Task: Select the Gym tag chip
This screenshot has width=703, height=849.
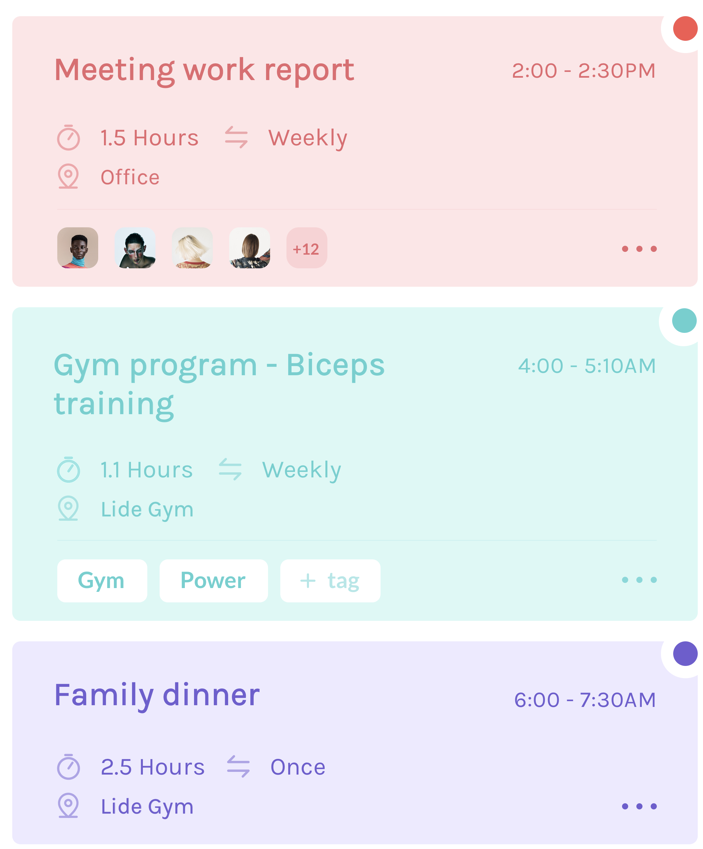Action: click(102, 581)
